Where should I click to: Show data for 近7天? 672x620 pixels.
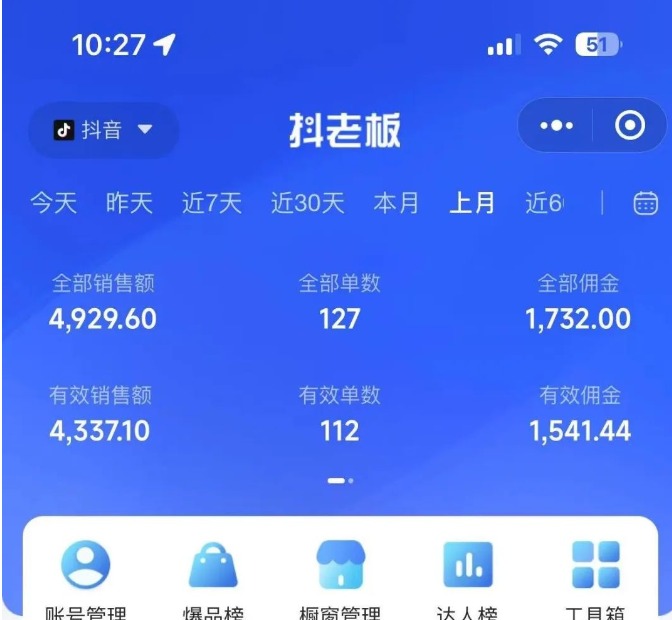(x=211, y=203)
